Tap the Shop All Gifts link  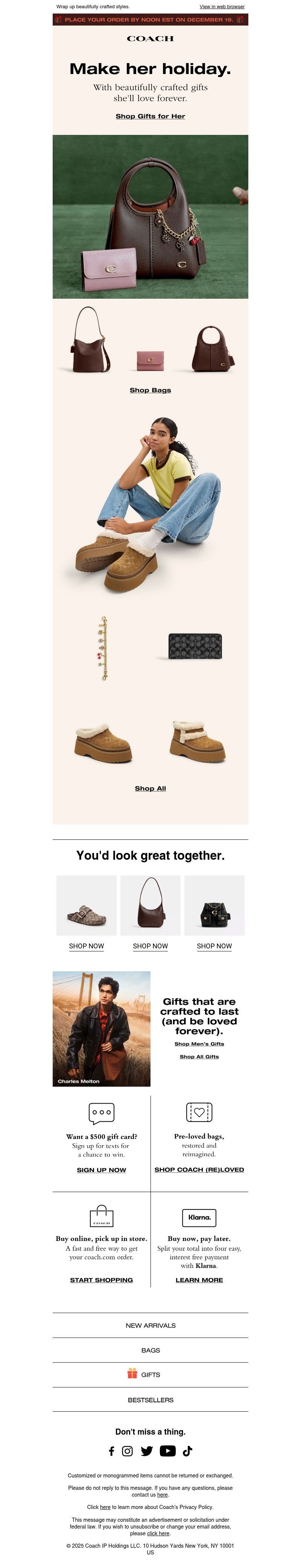[199, 1056]
